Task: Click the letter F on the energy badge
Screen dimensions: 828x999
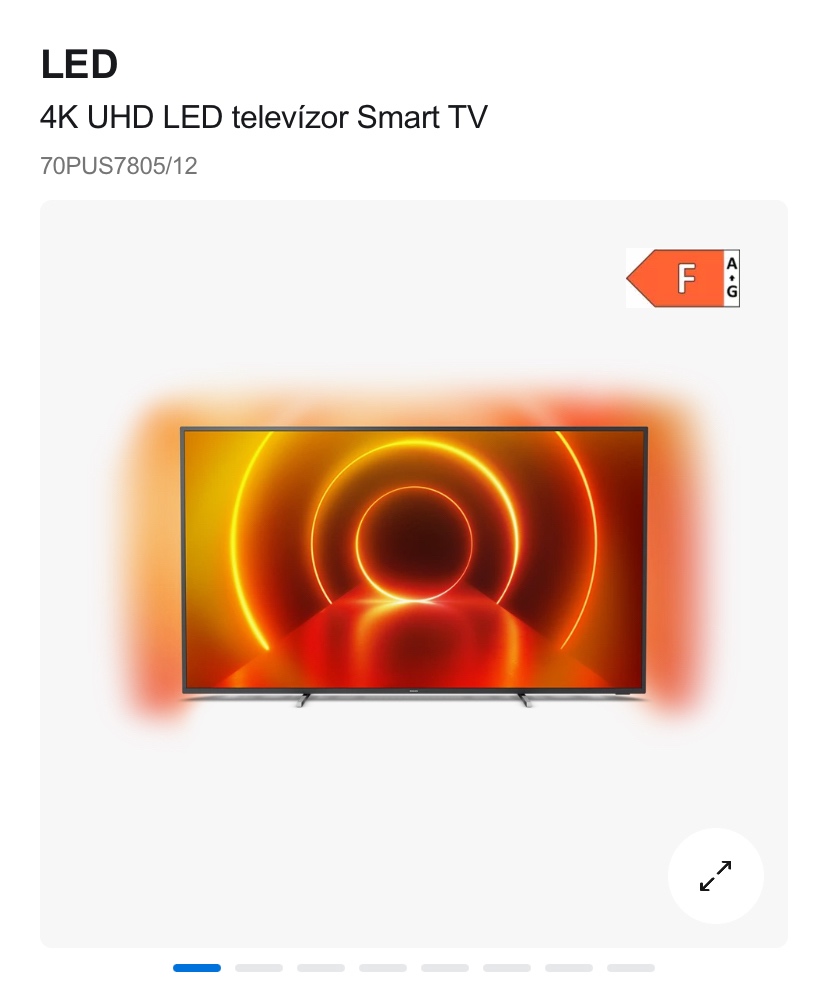Action: point(686,278)
